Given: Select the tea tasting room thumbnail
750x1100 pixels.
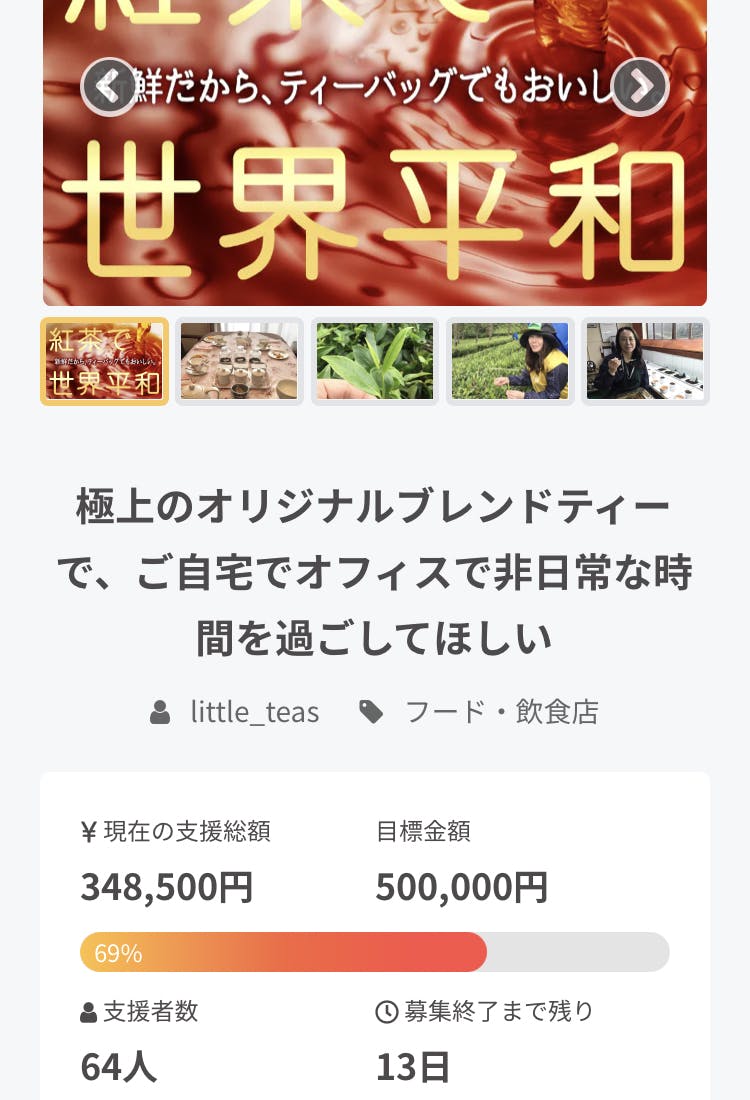Looking at the screenshot, I should coord(645,361).
